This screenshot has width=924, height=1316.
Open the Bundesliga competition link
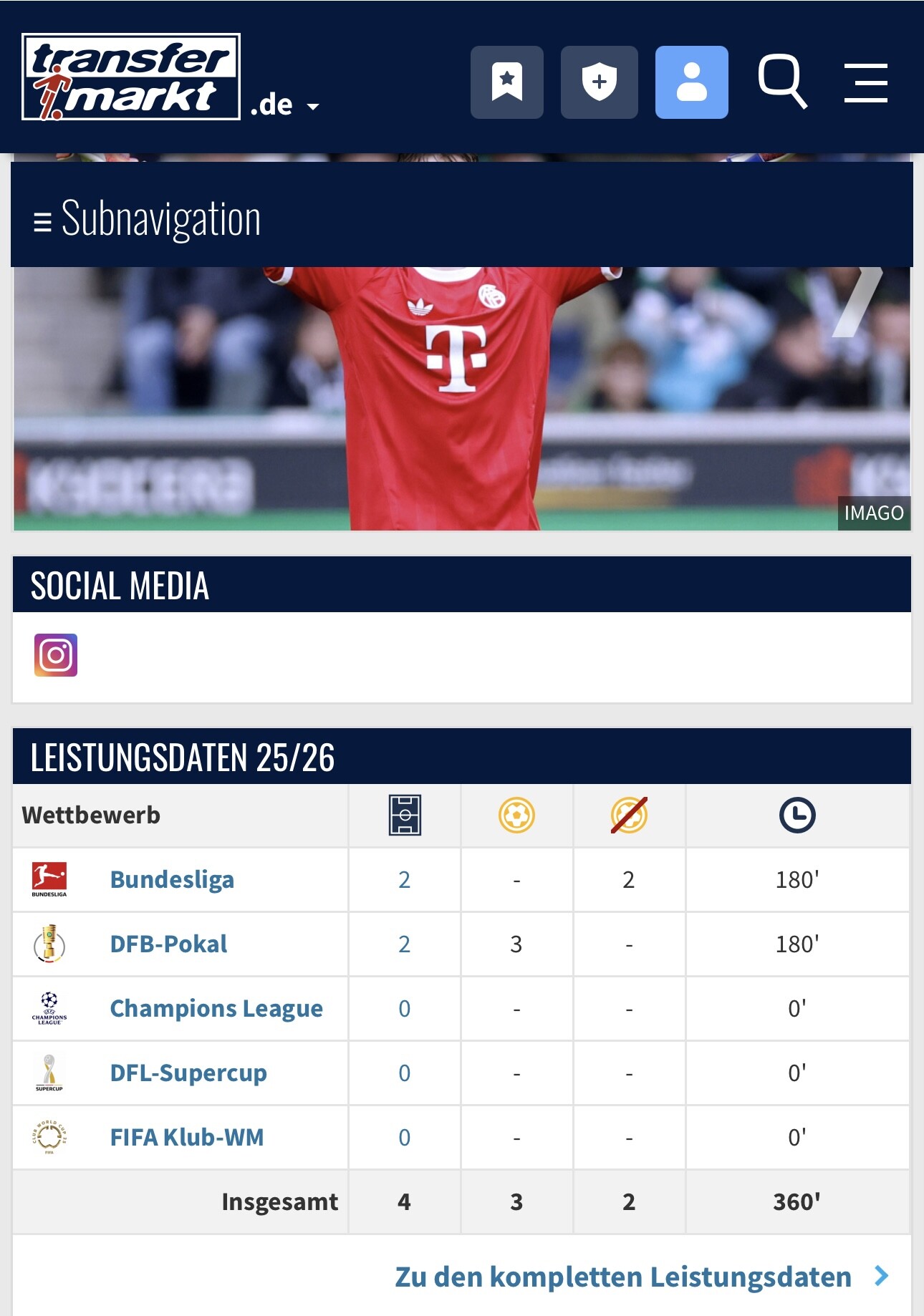pyautogui.click(x=172, y=879)
